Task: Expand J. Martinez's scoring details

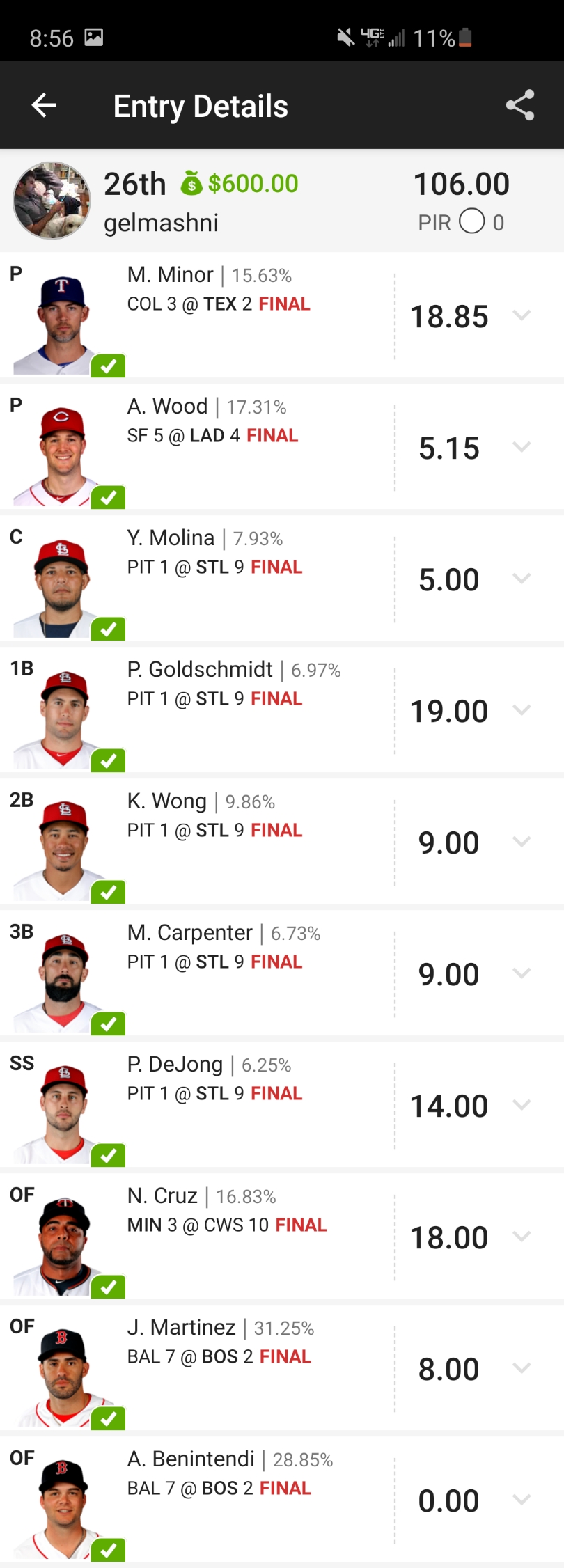Action: coord(522,1368)
